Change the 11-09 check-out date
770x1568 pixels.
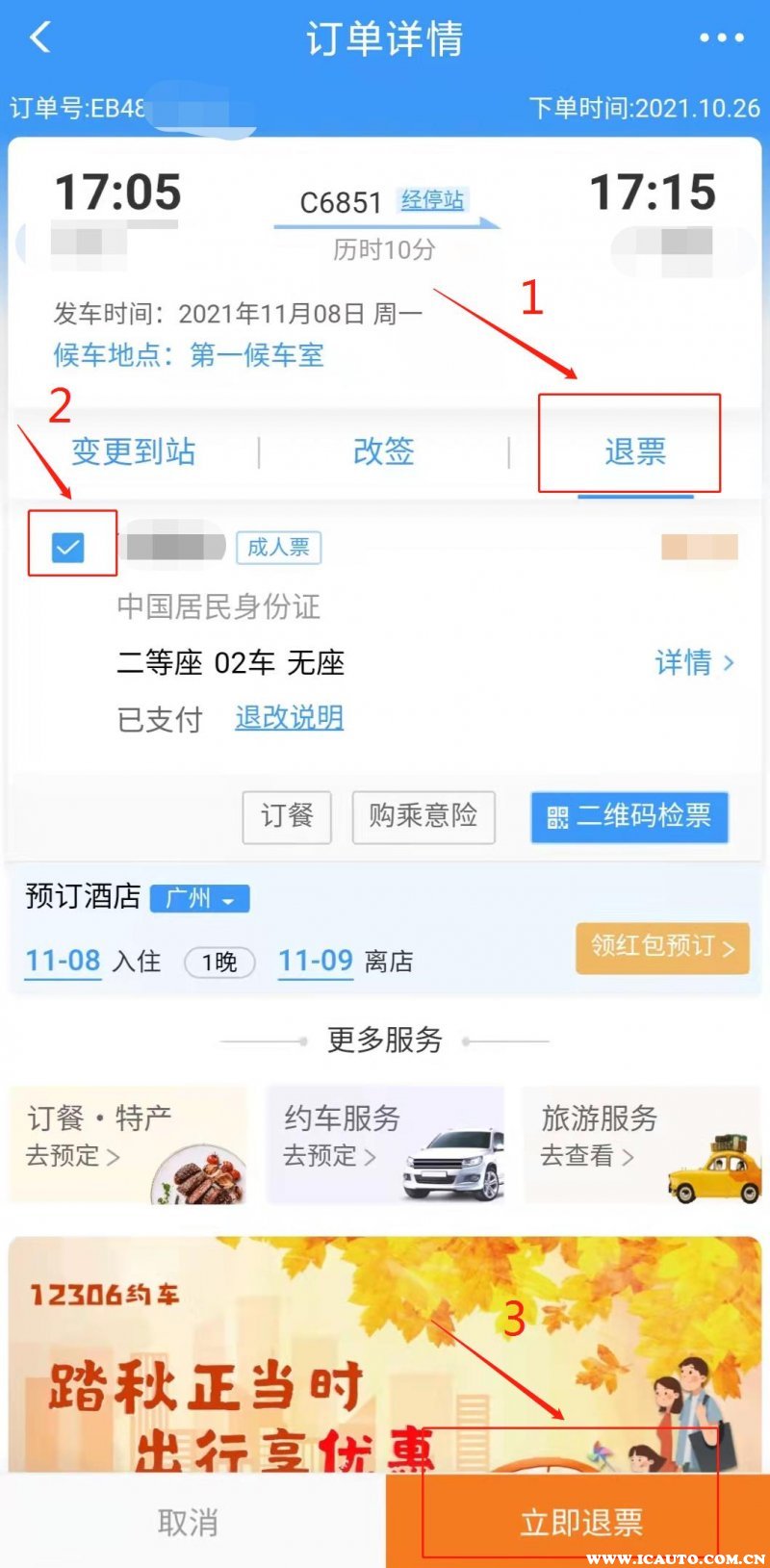(316, 961)
